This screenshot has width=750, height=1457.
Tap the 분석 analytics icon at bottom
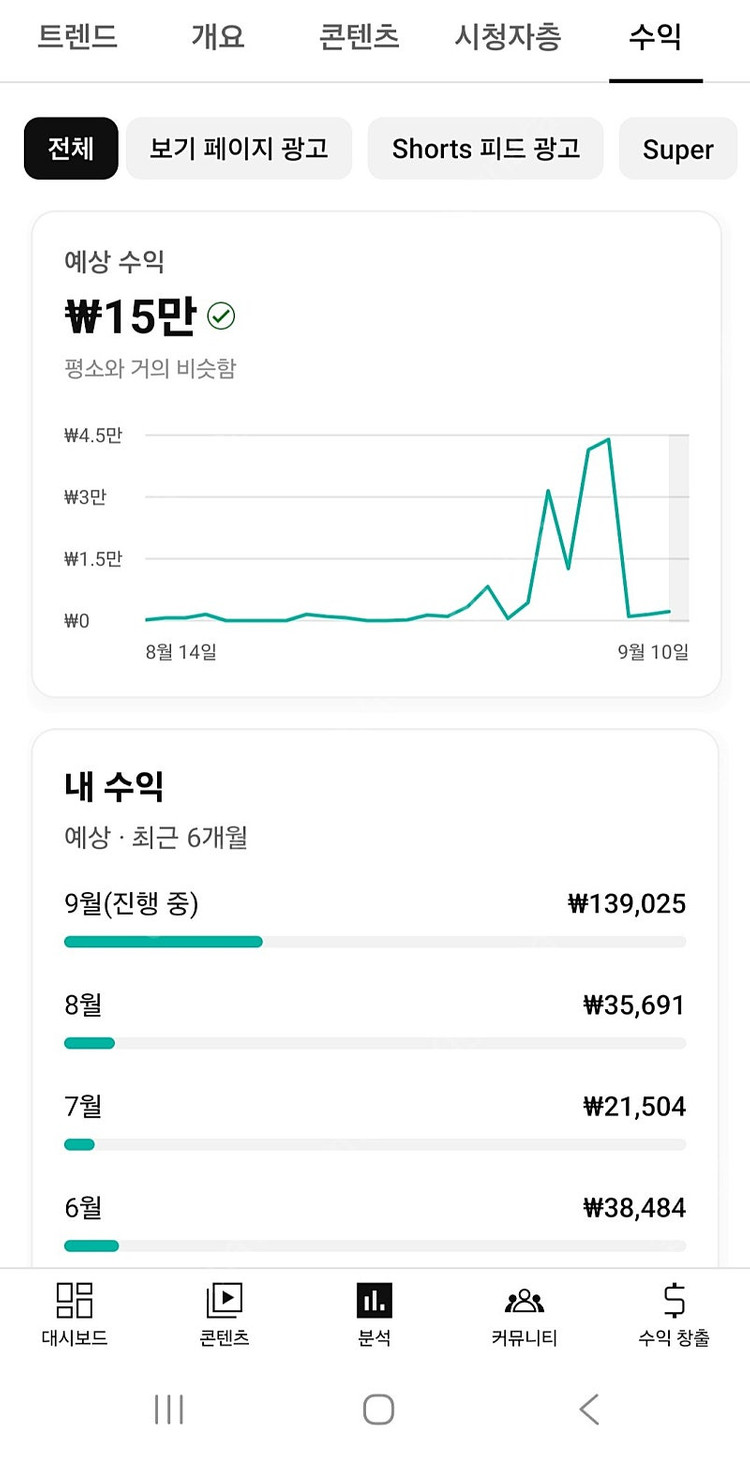pos(375,1315)
